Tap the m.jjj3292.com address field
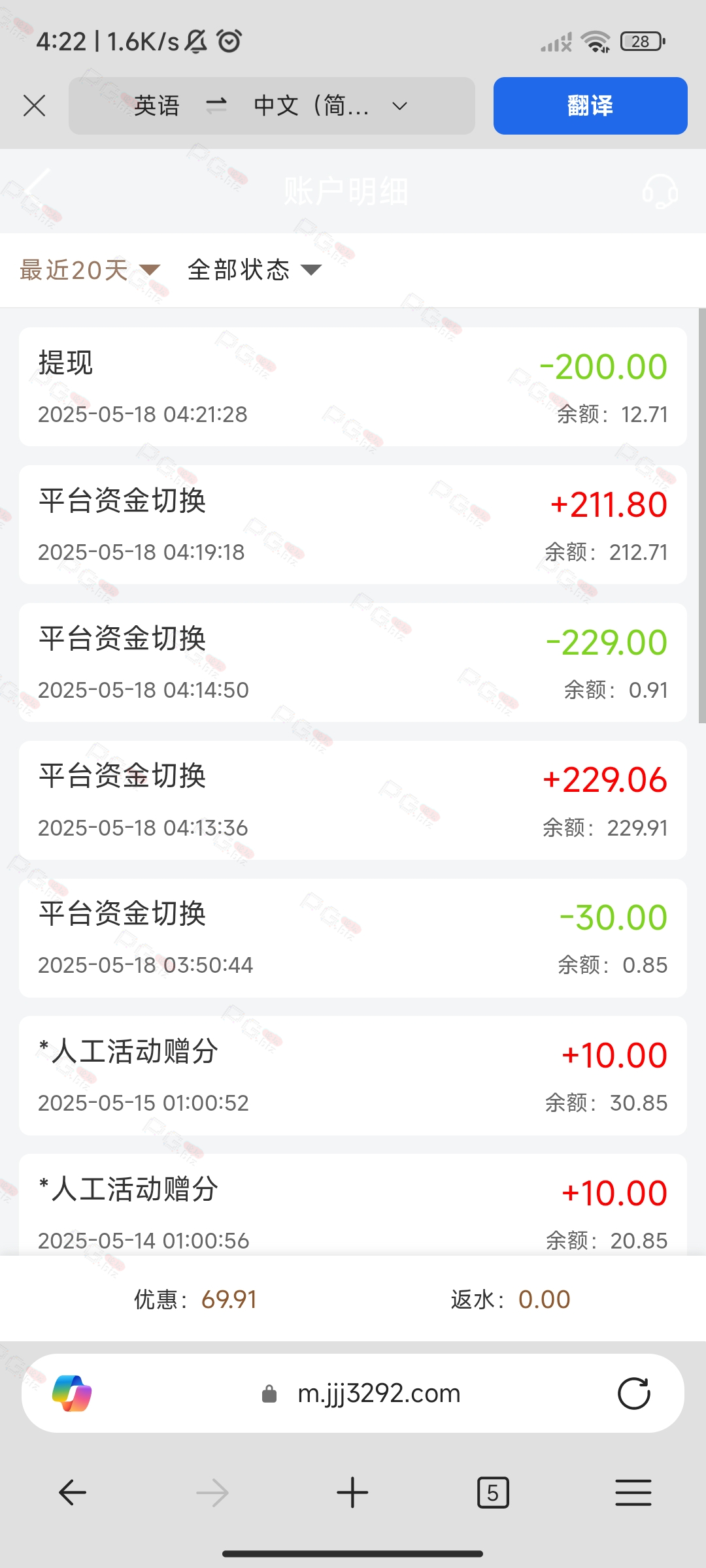The width and height of the screenshot is (706, 1568). coord(361,1394)
